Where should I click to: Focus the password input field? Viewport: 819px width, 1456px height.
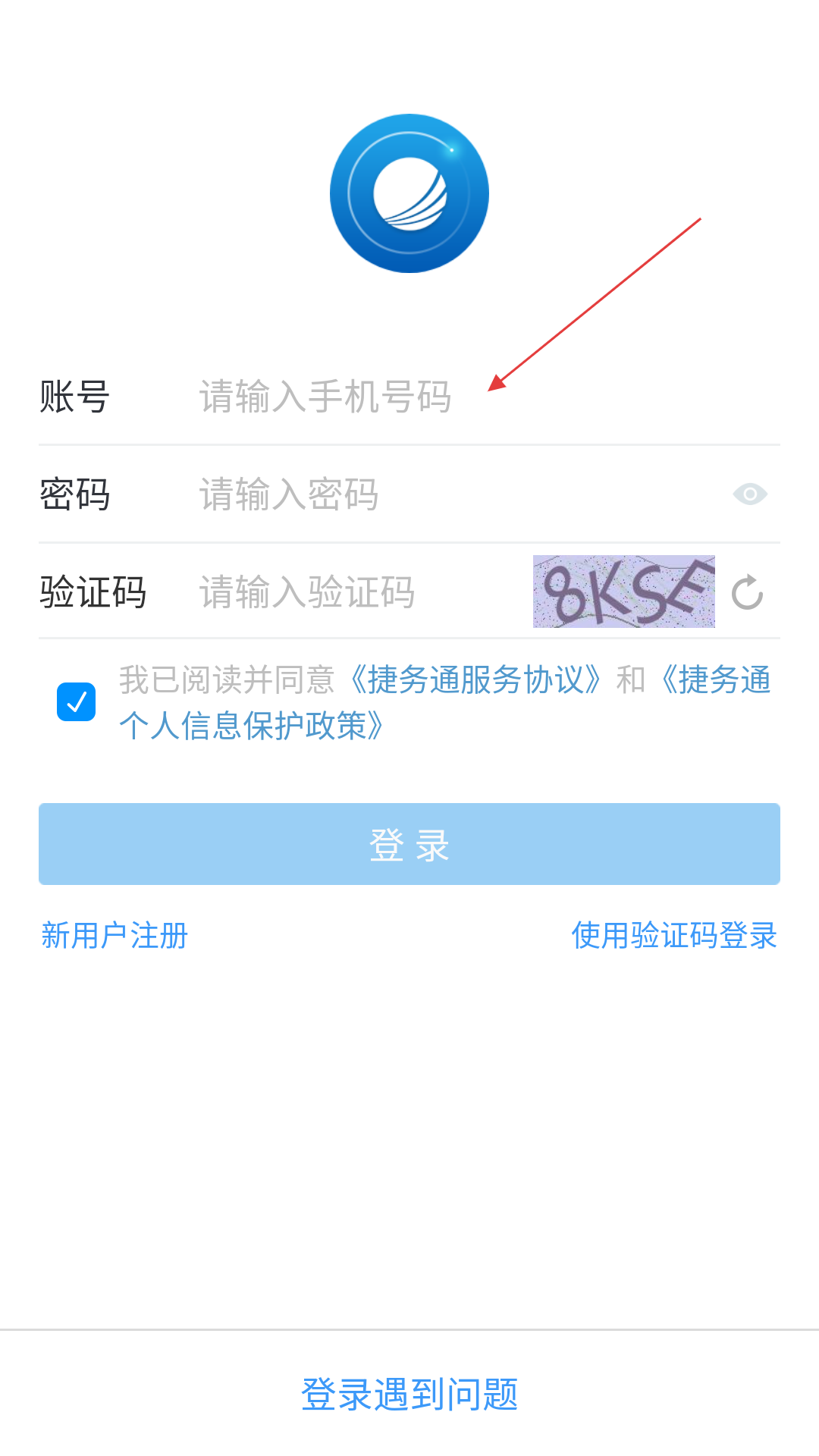point(455,494)
